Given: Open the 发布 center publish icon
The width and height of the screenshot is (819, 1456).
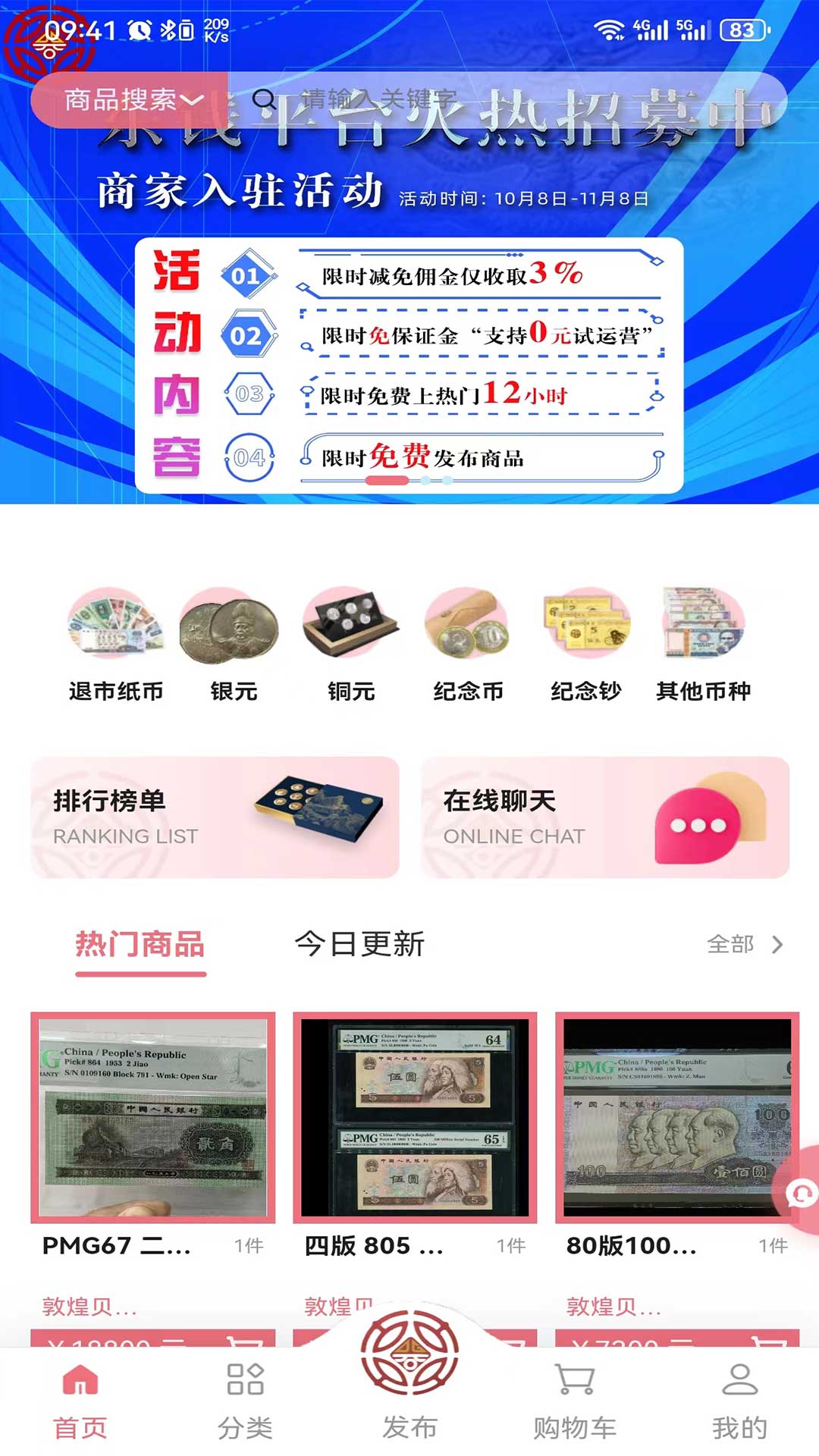Looking at the screenshot, I should [x=409, y=1380].
